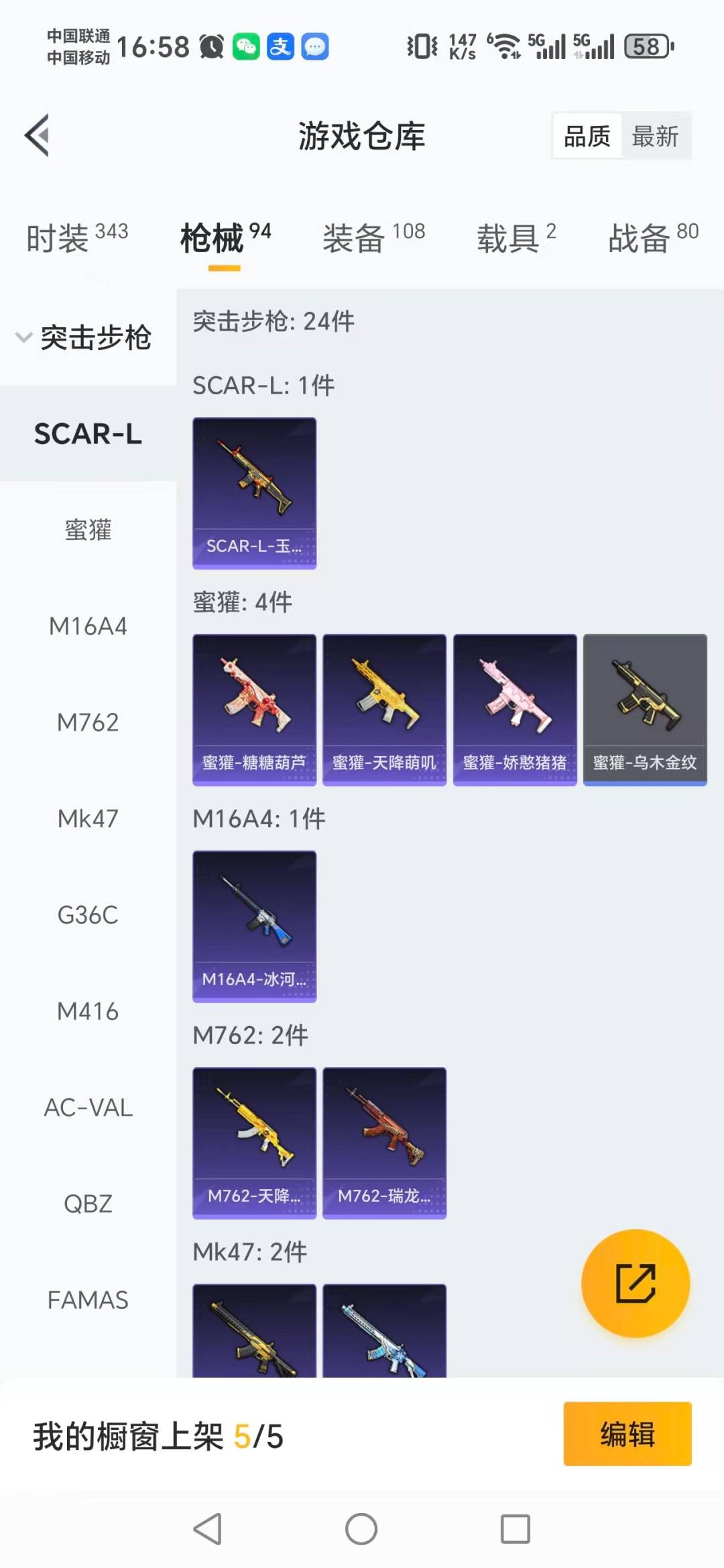Jump to the FAMAS section
Viewport: 724px width, 1568px height.
click(x=88, y=1300)
